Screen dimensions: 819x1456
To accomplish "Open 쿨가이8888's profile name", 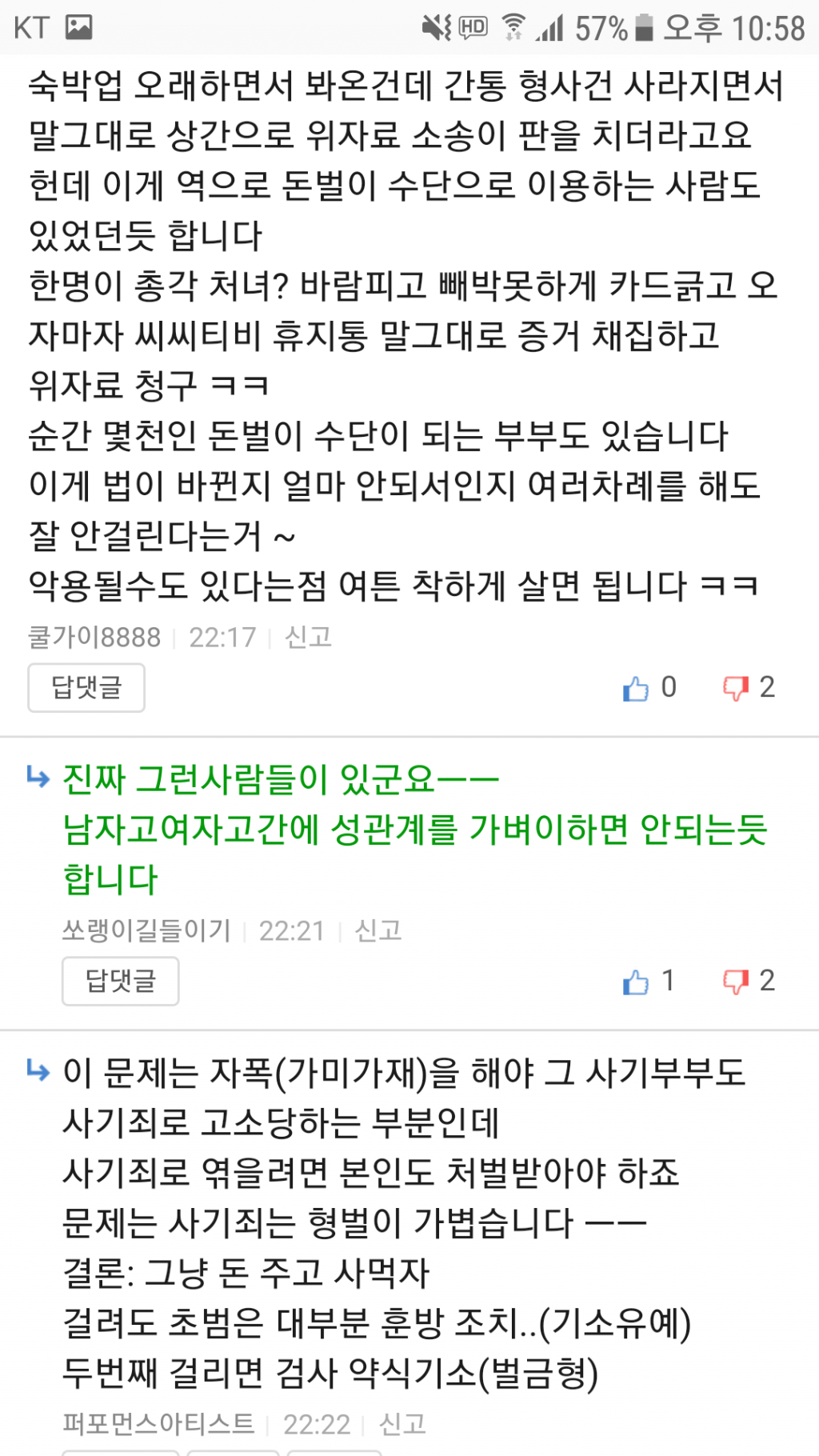I will (94, 638).
